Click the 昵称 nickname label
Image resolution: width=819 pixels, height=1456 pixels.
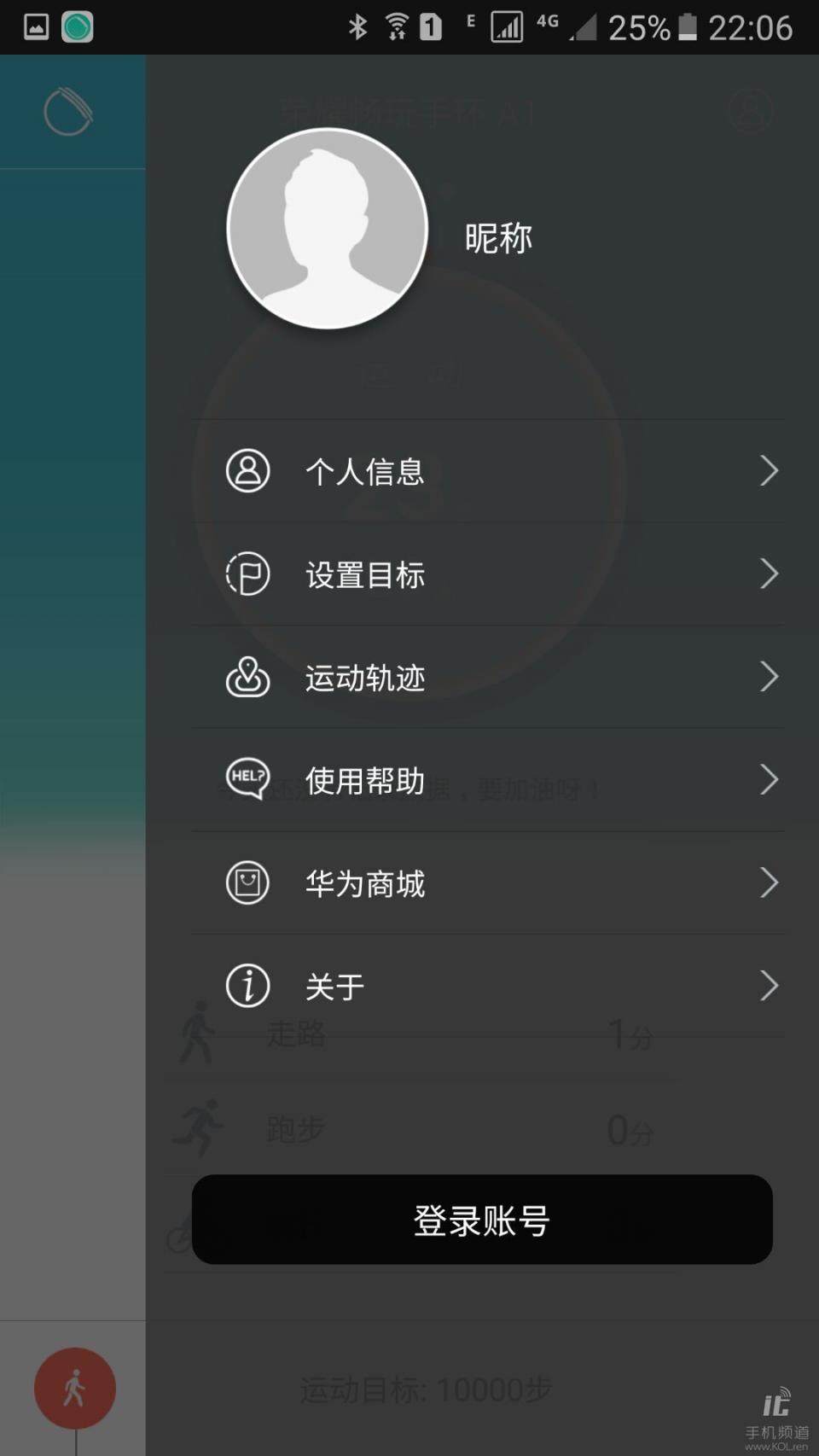pos(497,239)
